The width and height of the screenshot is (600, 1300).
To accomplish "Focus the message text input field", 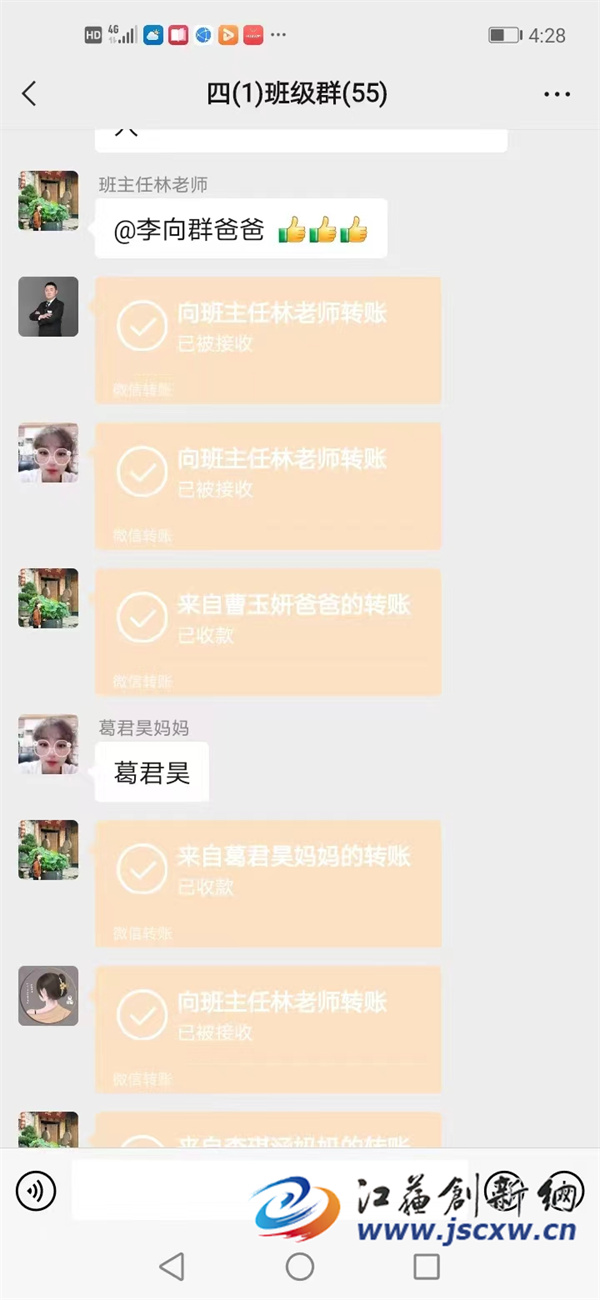I will coord(160,1190).
